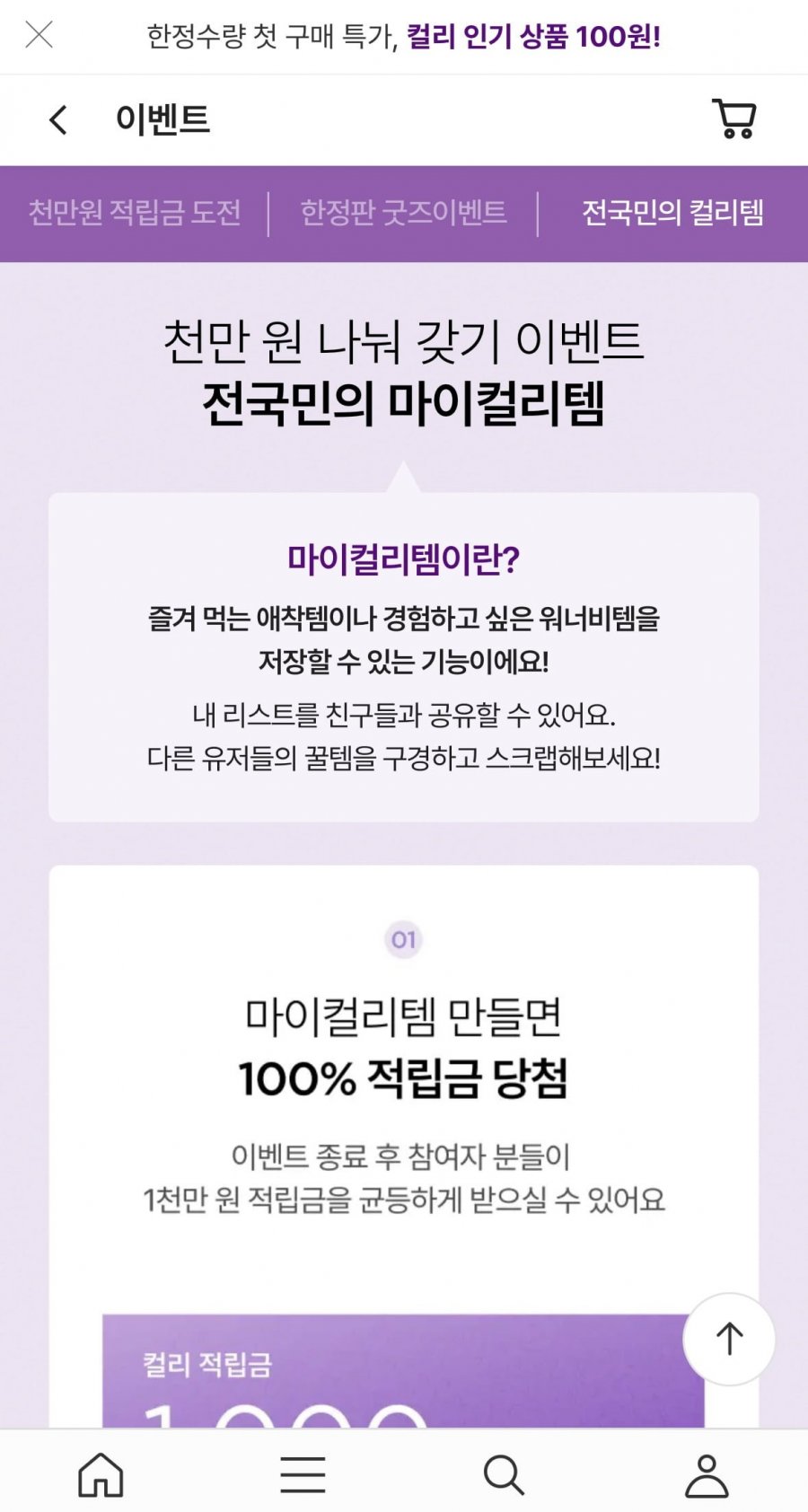Screen dimensions: 808x1512
Task: Go to the home tab
Action: [101, 1474]
